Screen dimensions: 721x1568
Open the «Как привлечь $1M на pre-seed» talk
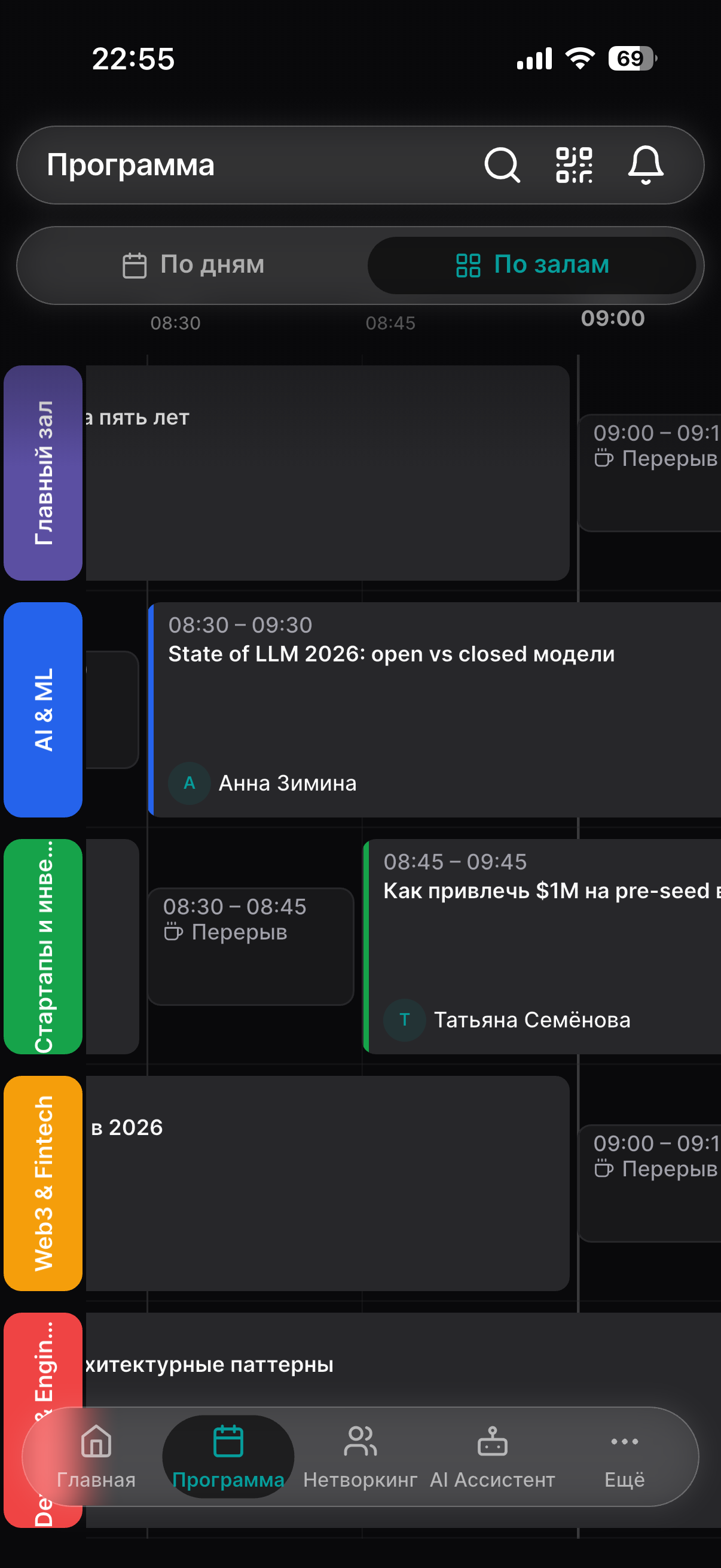coord(542,945)
